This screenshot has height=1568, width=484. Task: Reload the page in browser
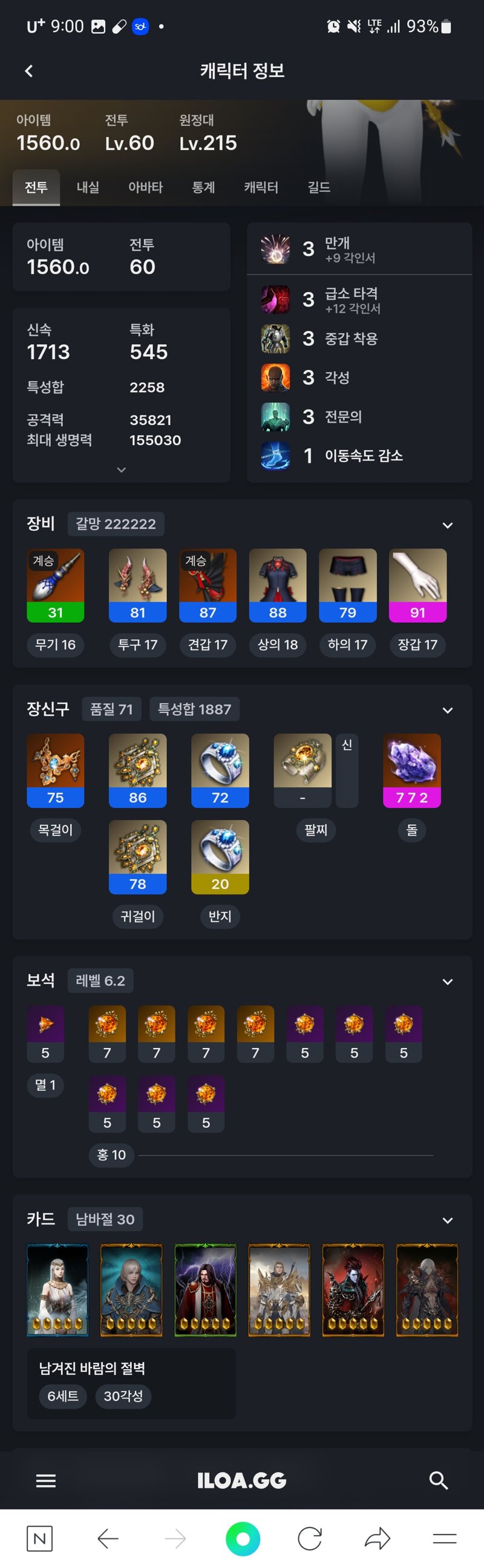click(309, 1539)
